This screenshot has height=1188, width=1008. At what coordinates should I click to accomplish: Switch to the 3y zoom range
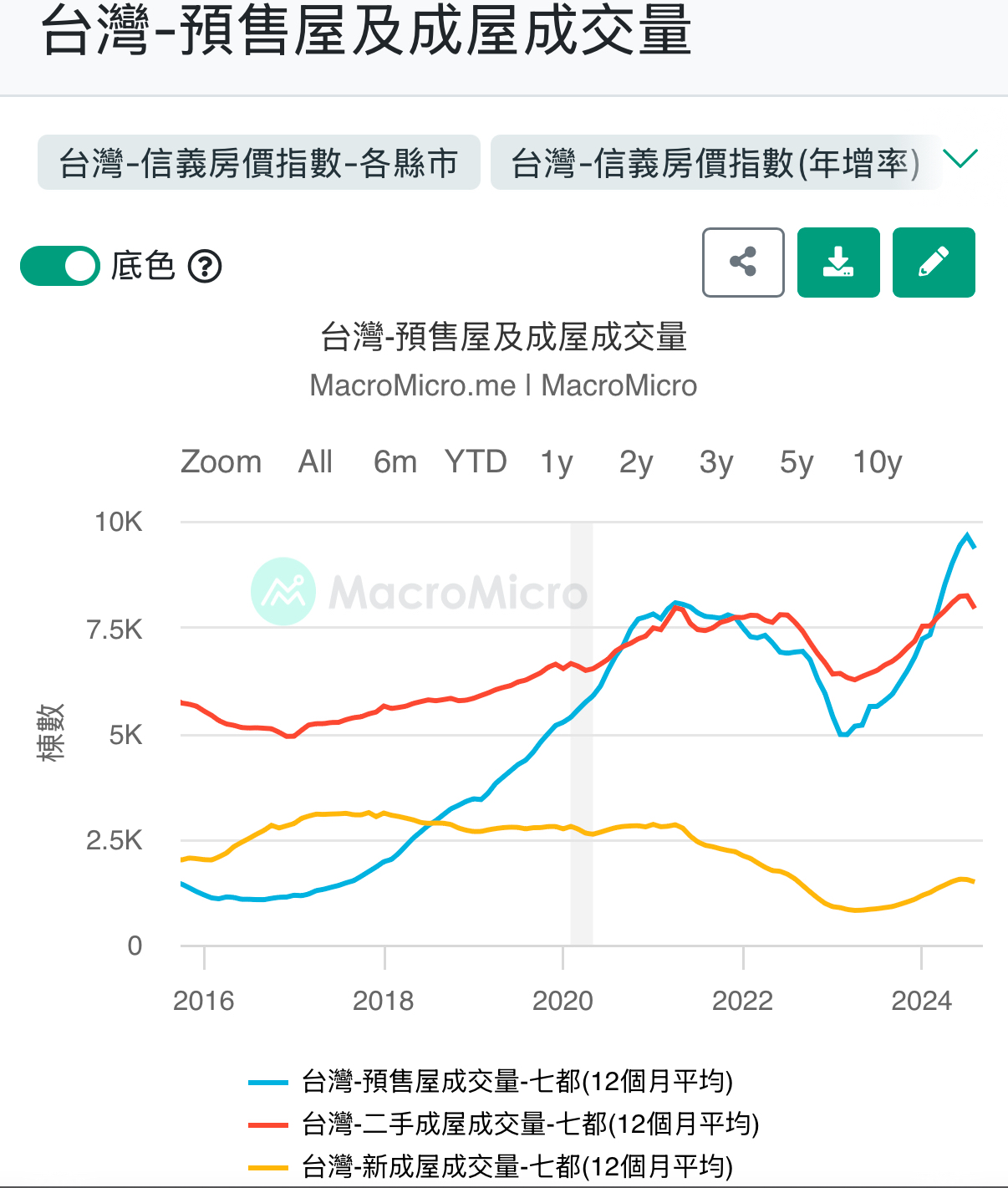[716, 461]
